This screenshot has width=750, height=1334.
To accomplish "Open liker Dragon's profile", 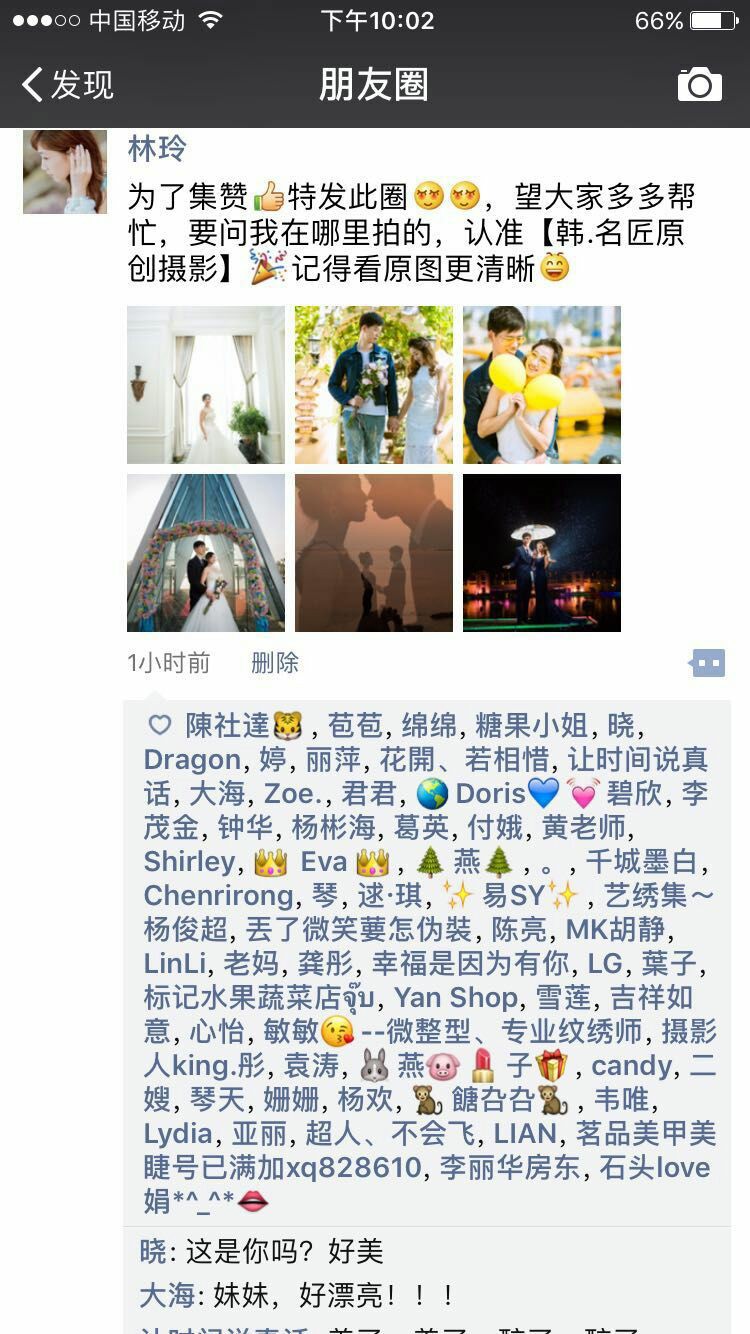I will tap(192, 760).
